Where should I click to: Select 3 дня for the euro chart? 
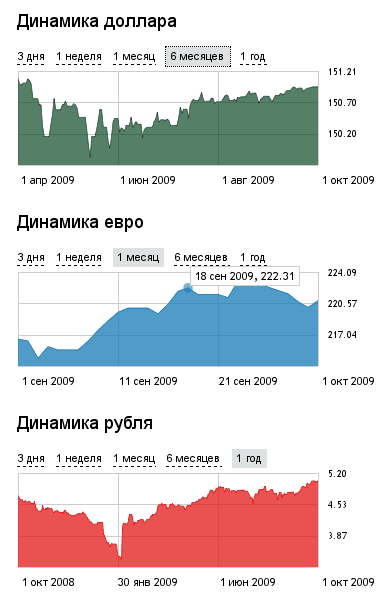point(31,257)
